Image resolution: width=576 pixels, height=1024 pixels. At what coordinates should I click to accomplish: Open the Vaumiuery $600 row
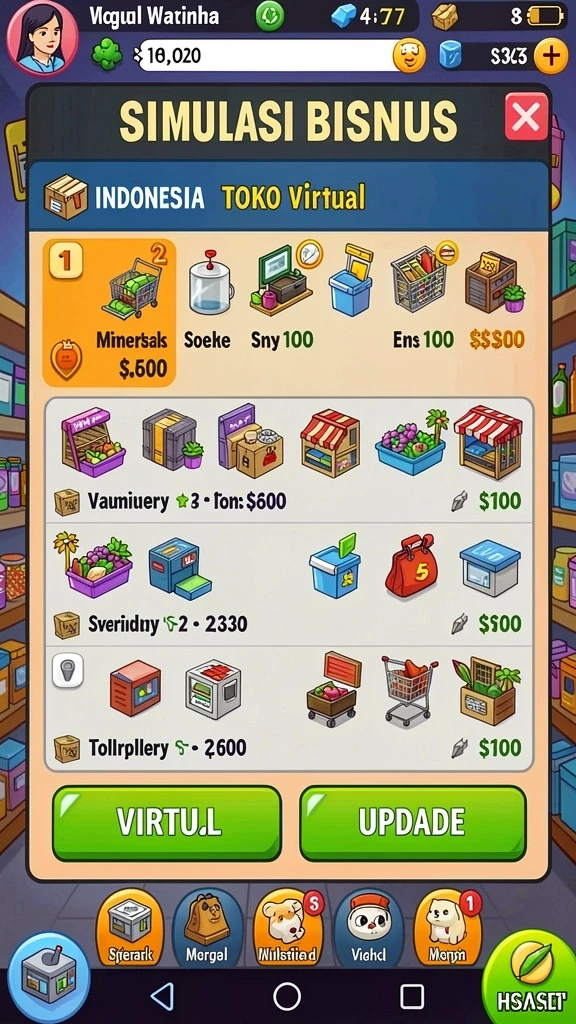coord(288,461)
